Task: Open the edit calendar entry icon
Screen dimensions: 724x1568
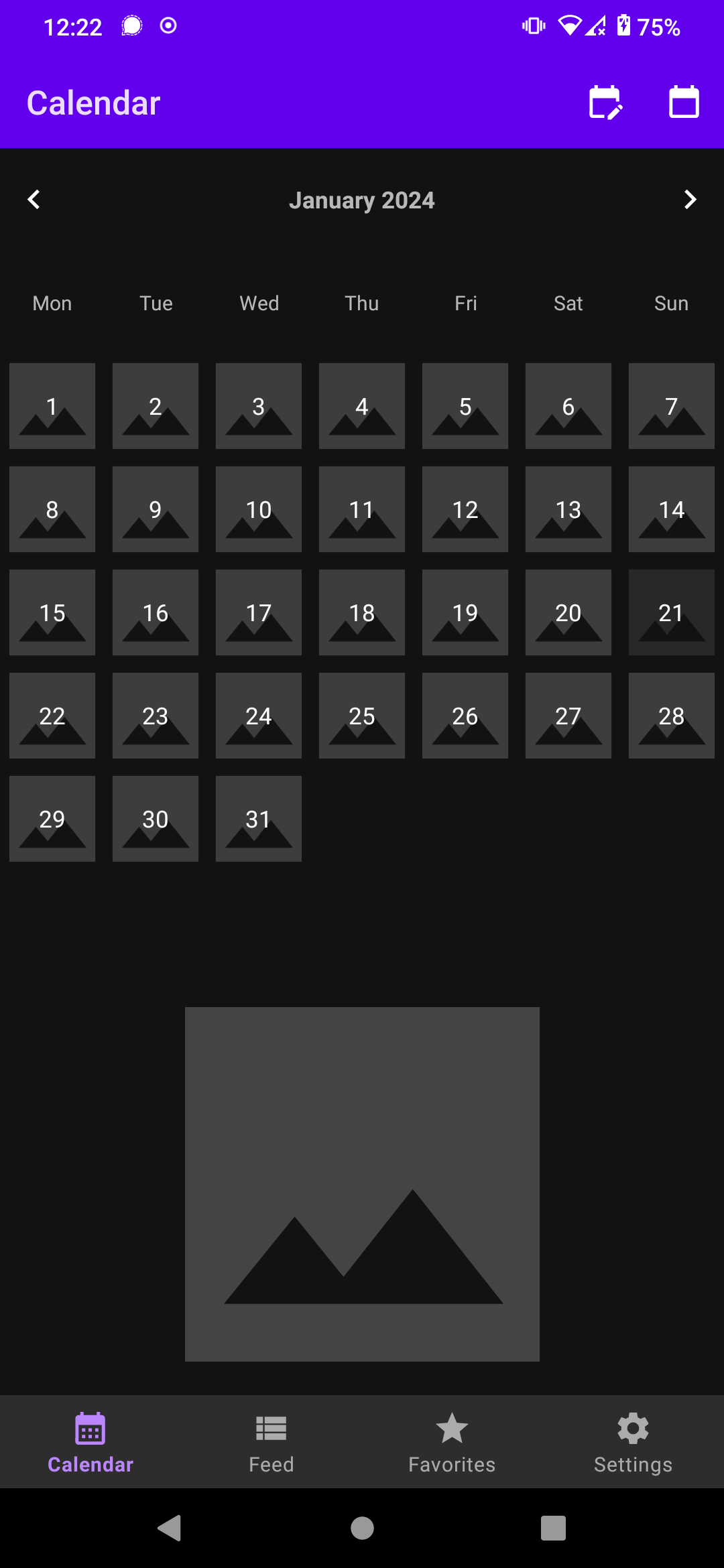Action: 605,103
